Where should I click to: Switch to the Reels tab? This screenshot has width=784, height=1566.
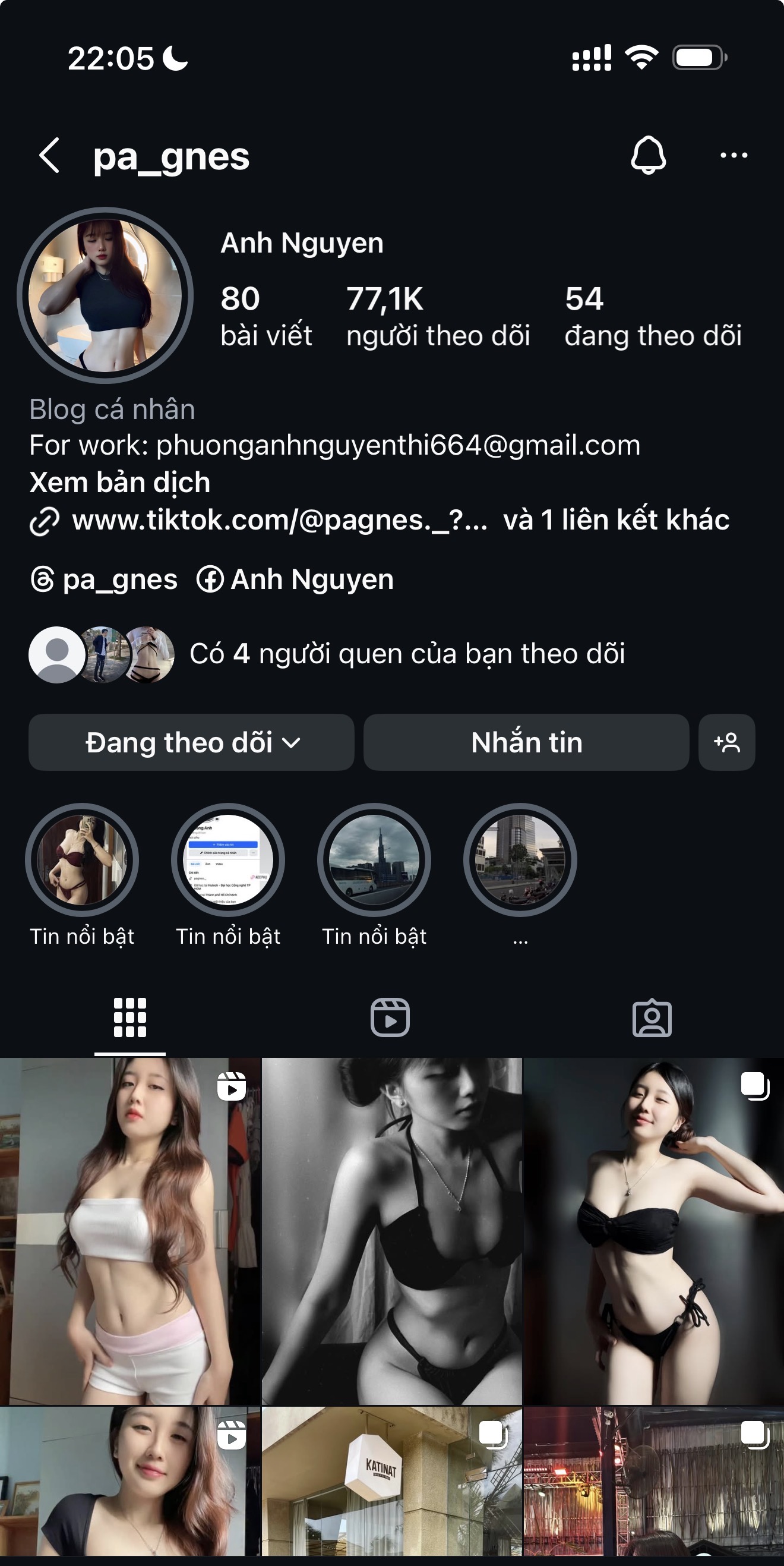[x=390, y=1017]
